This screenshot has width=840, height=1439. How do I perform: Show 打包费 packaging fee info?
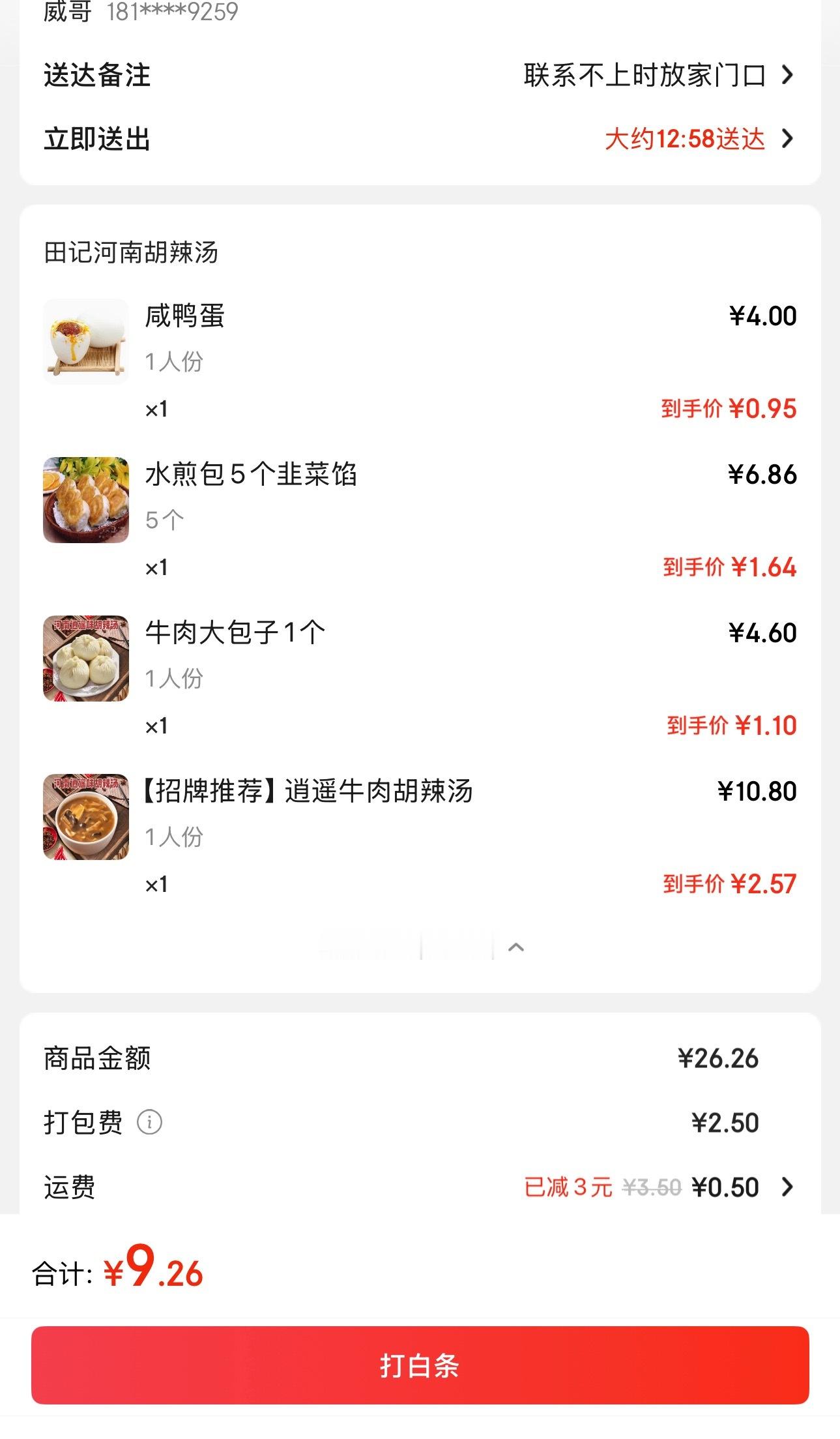coord(149,1123)
